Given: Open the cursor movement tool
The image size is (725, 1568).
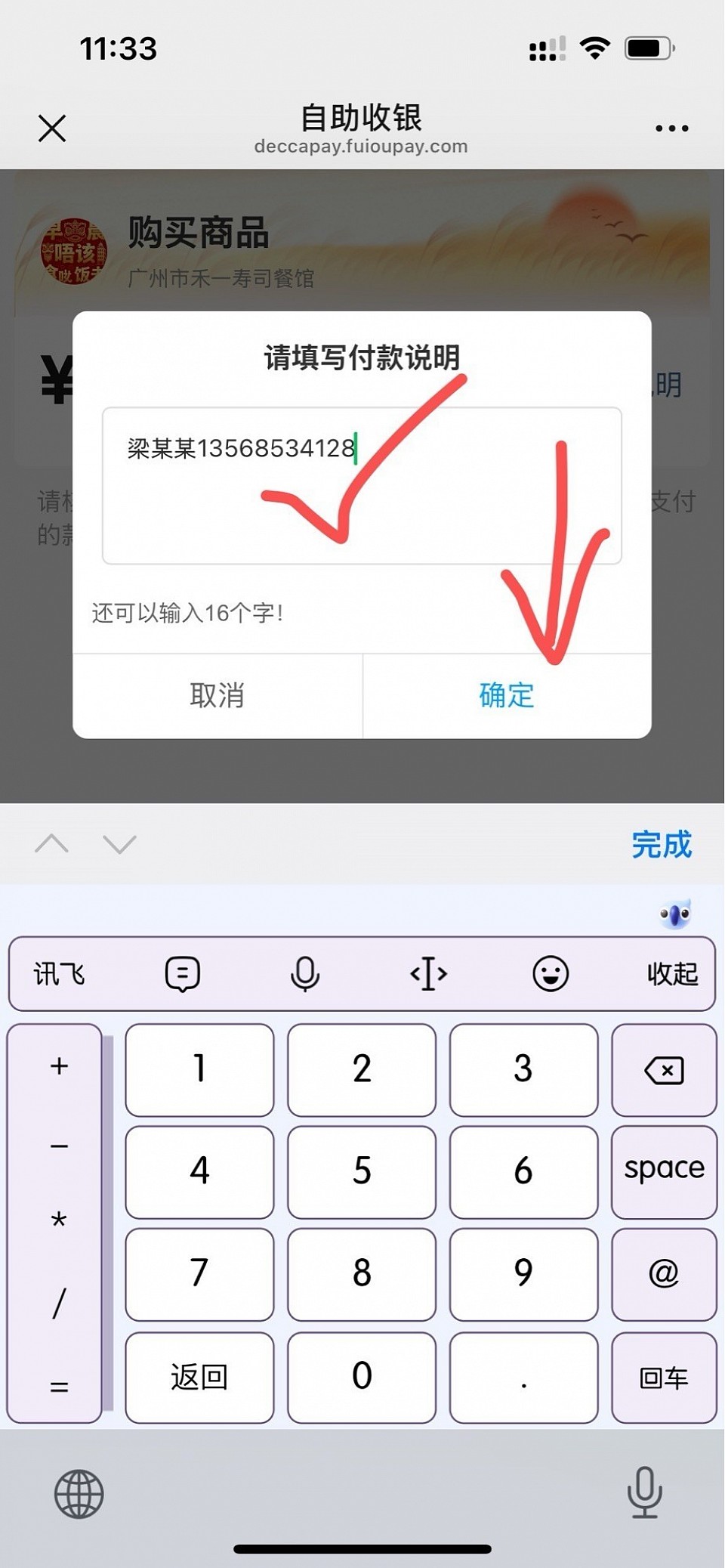Looking at the screenshot, I should 428,973.
